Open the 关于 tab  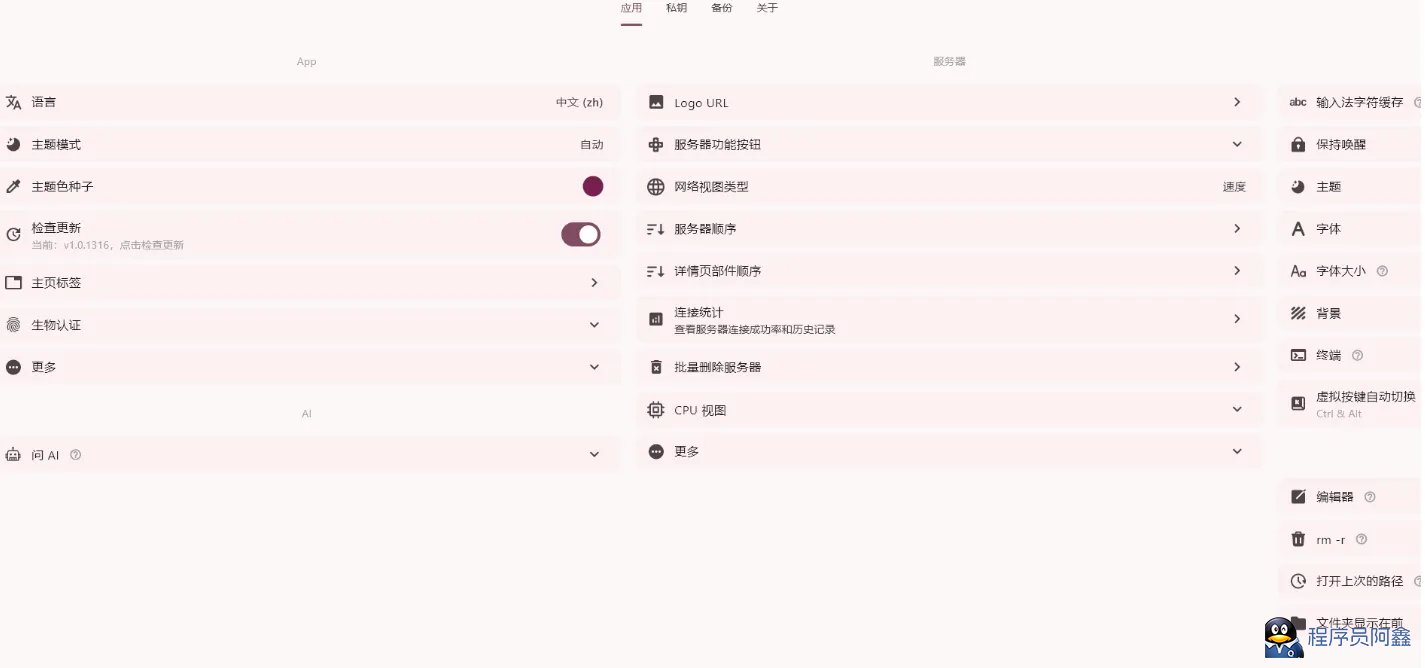(x=767, y=8)
